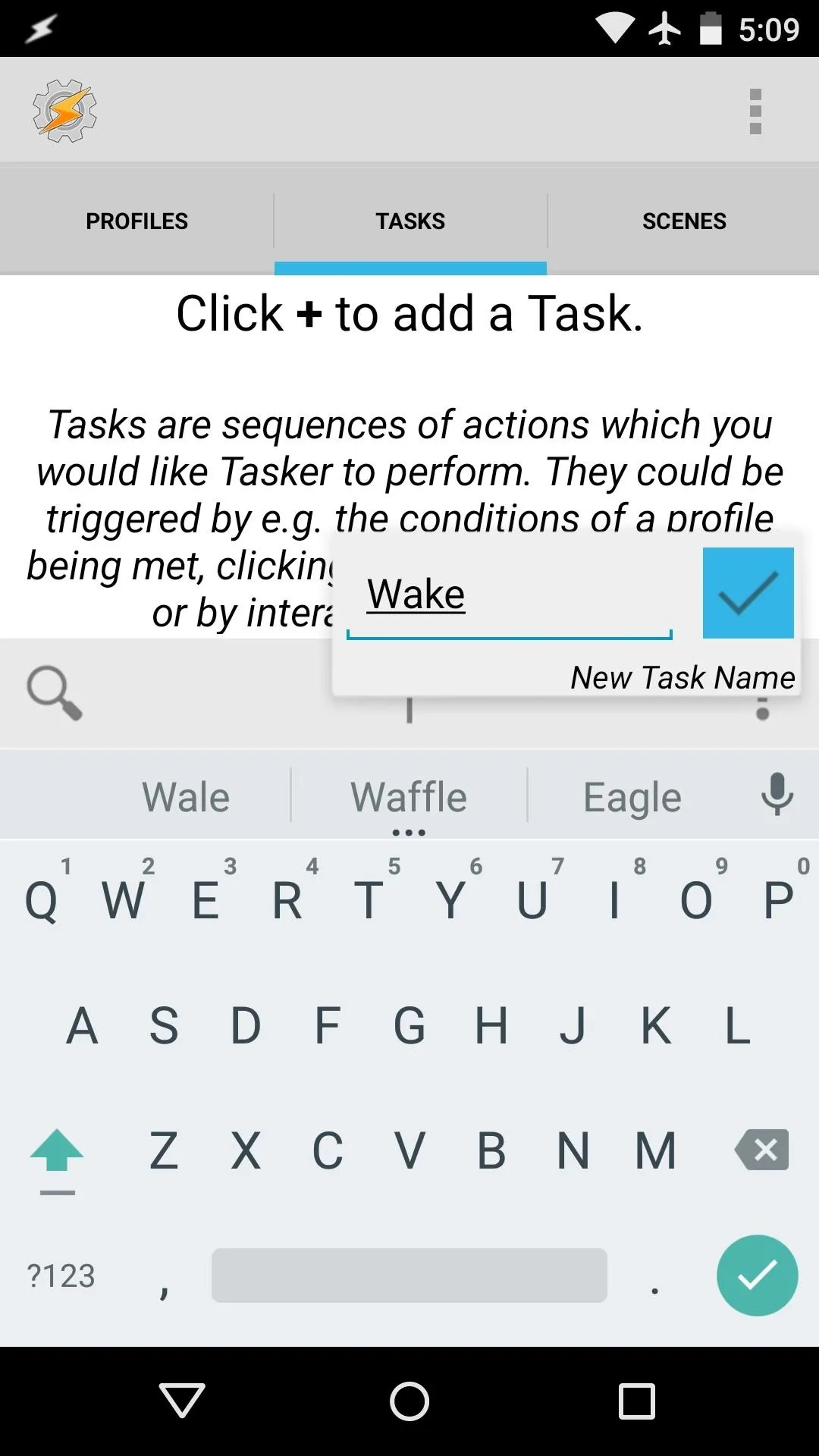Screen dimensions: 819x1456
Task: Open the search magnifier icon
Action: coord(54,692)
